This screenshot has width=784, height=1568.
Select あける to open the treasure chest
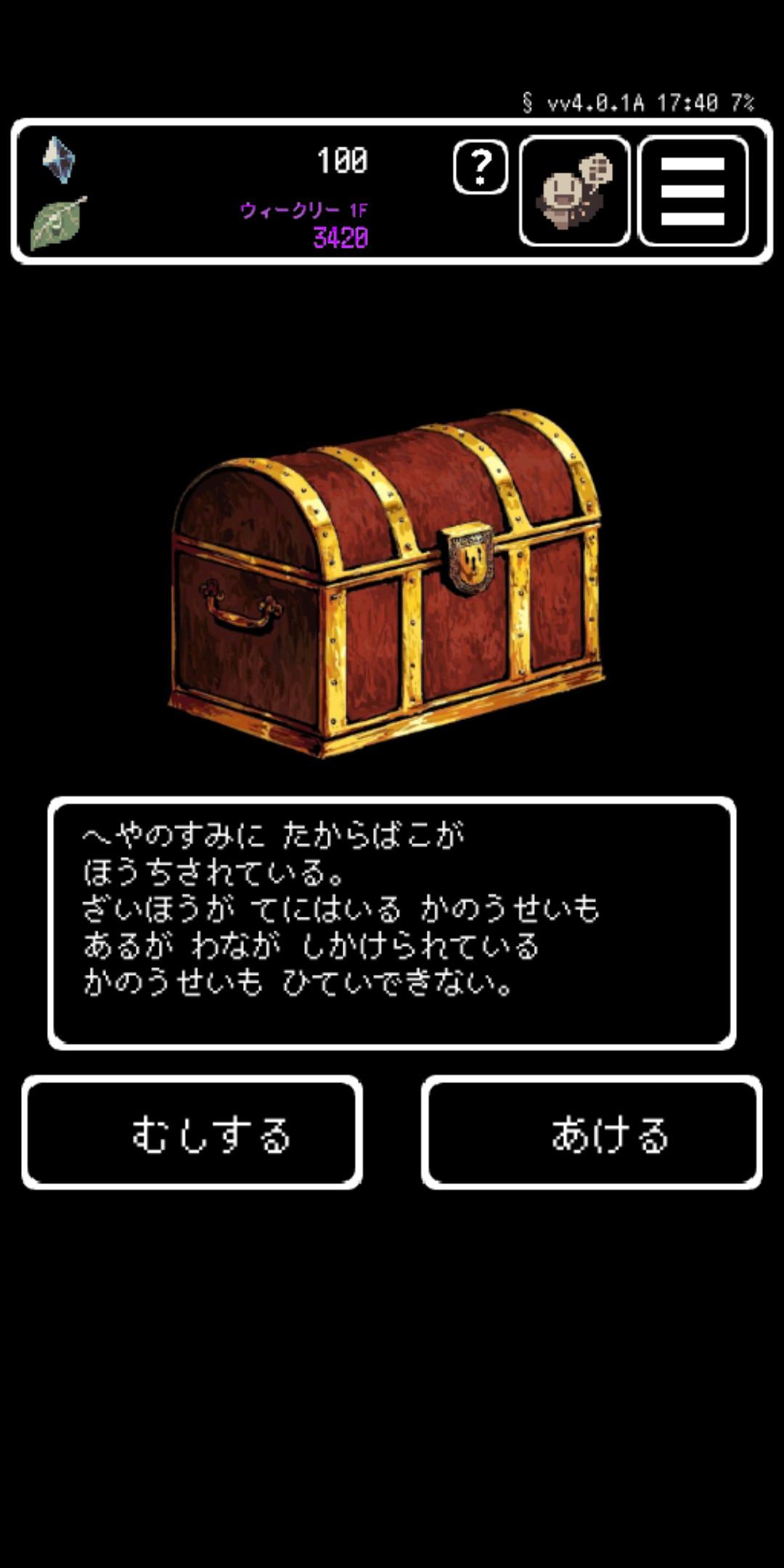click(x=591, y=1132)
